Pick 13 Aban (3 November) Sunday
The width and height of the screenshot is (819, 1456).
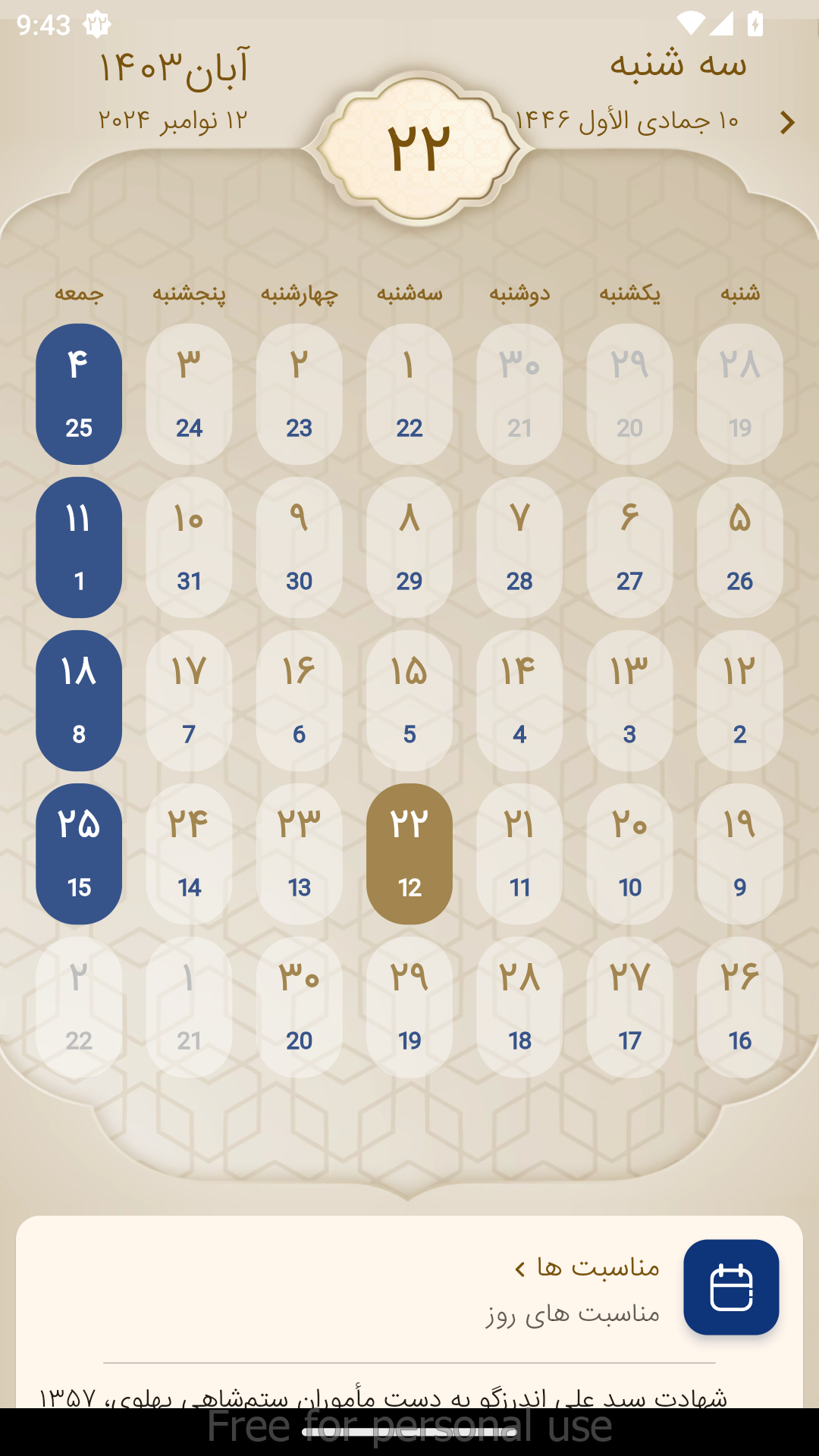(629, 701)
